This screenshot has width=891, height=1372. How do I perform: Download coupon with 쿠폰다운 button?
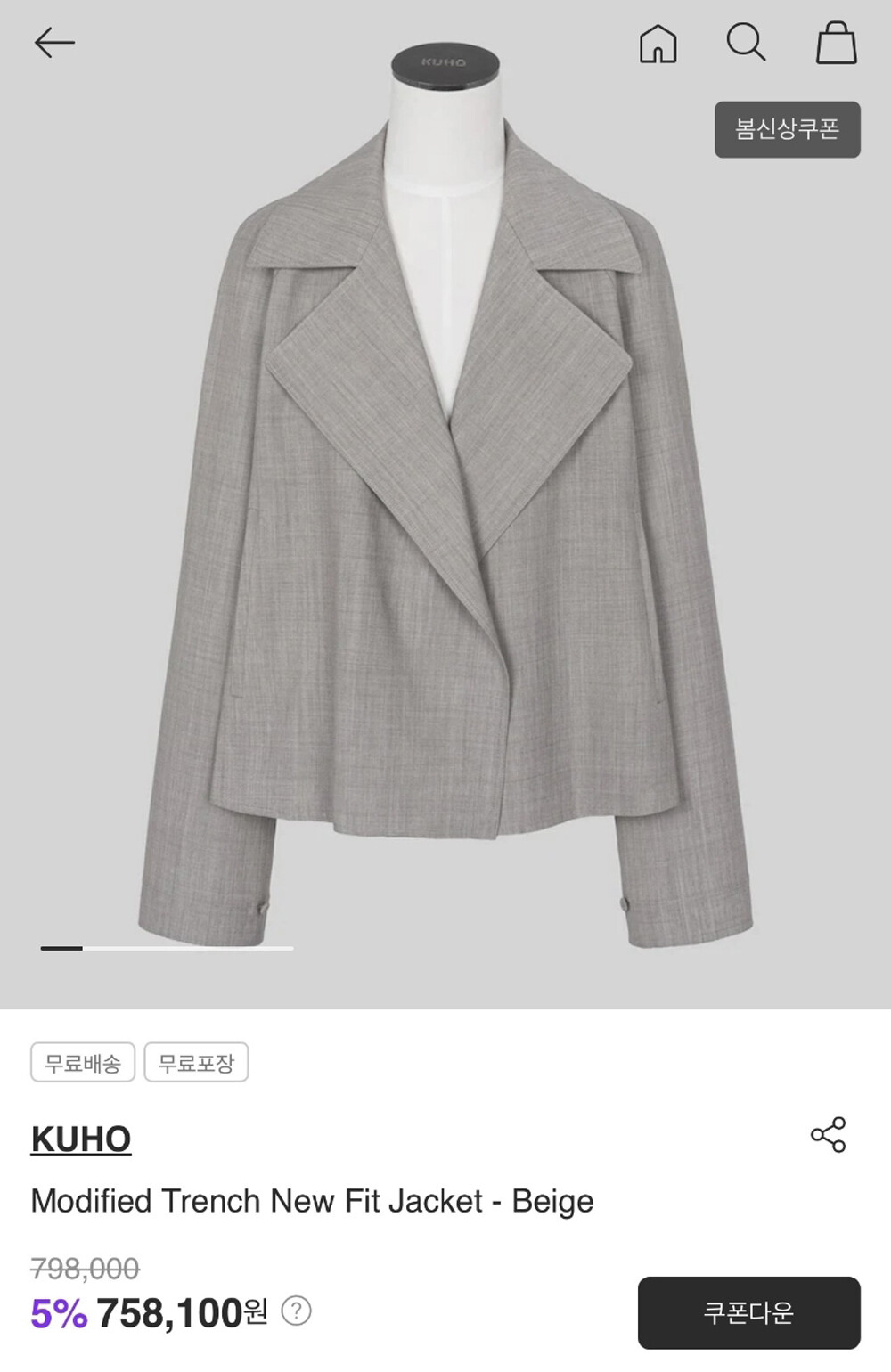pos(748,1312)
